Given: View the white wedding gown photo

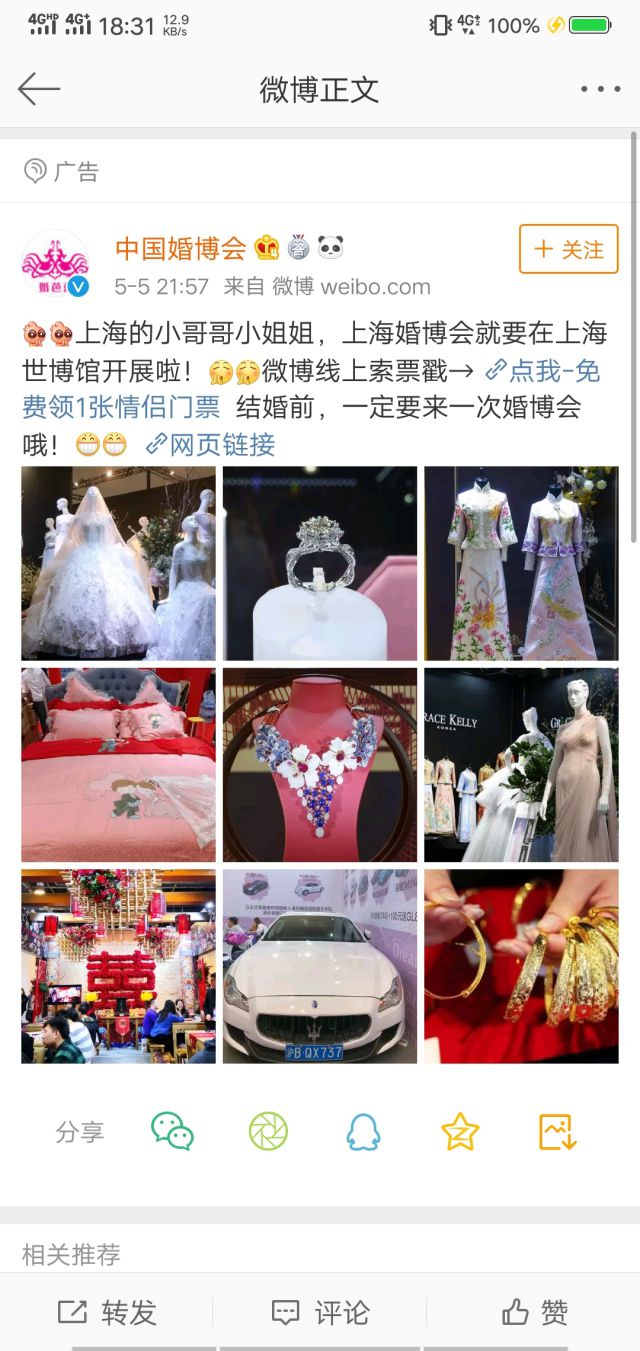Looking at the screenshot, I should pos(118,563).
